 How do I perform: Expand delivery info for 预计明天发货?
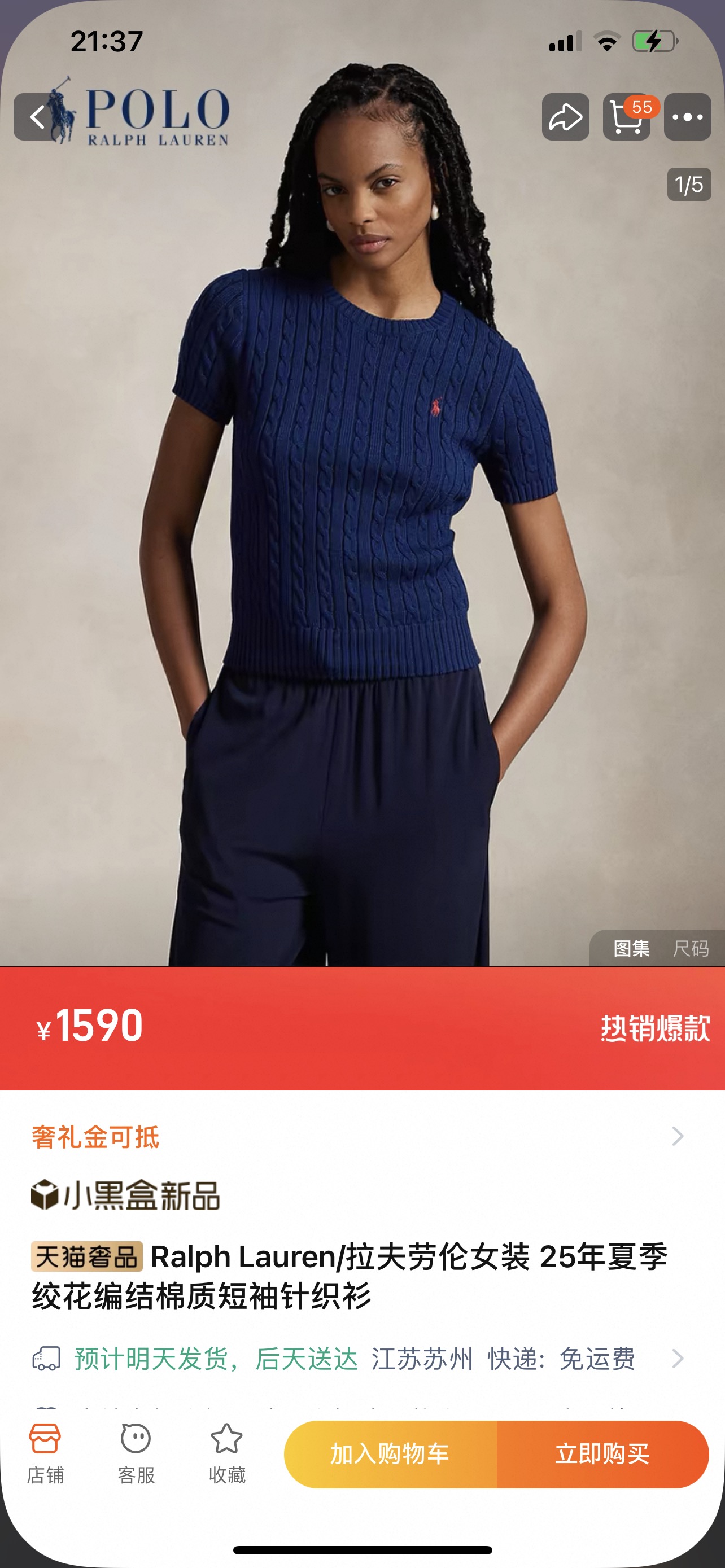pyautogui.click(x=359, y=1359)
